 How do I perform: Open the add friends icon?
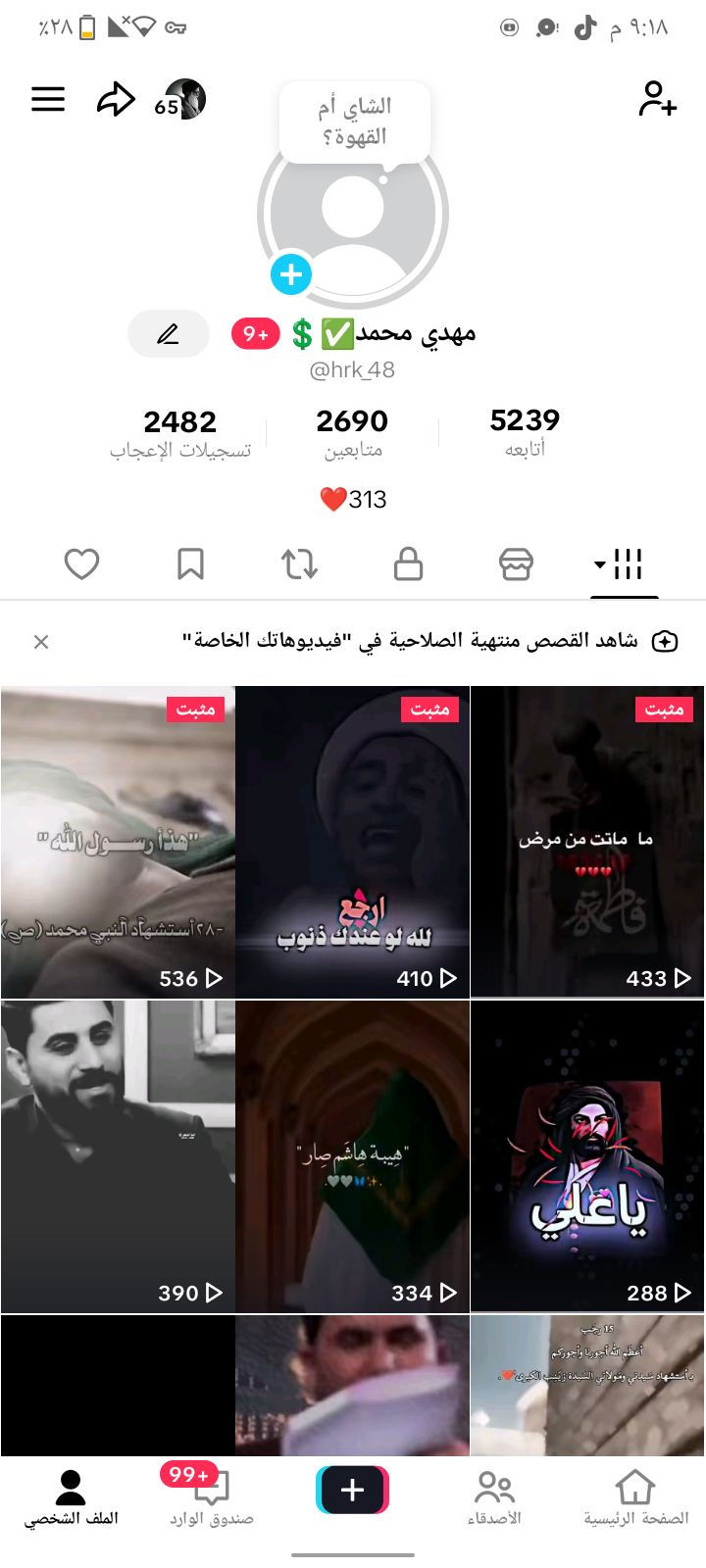pyautogui.click(x=657, y=99)
